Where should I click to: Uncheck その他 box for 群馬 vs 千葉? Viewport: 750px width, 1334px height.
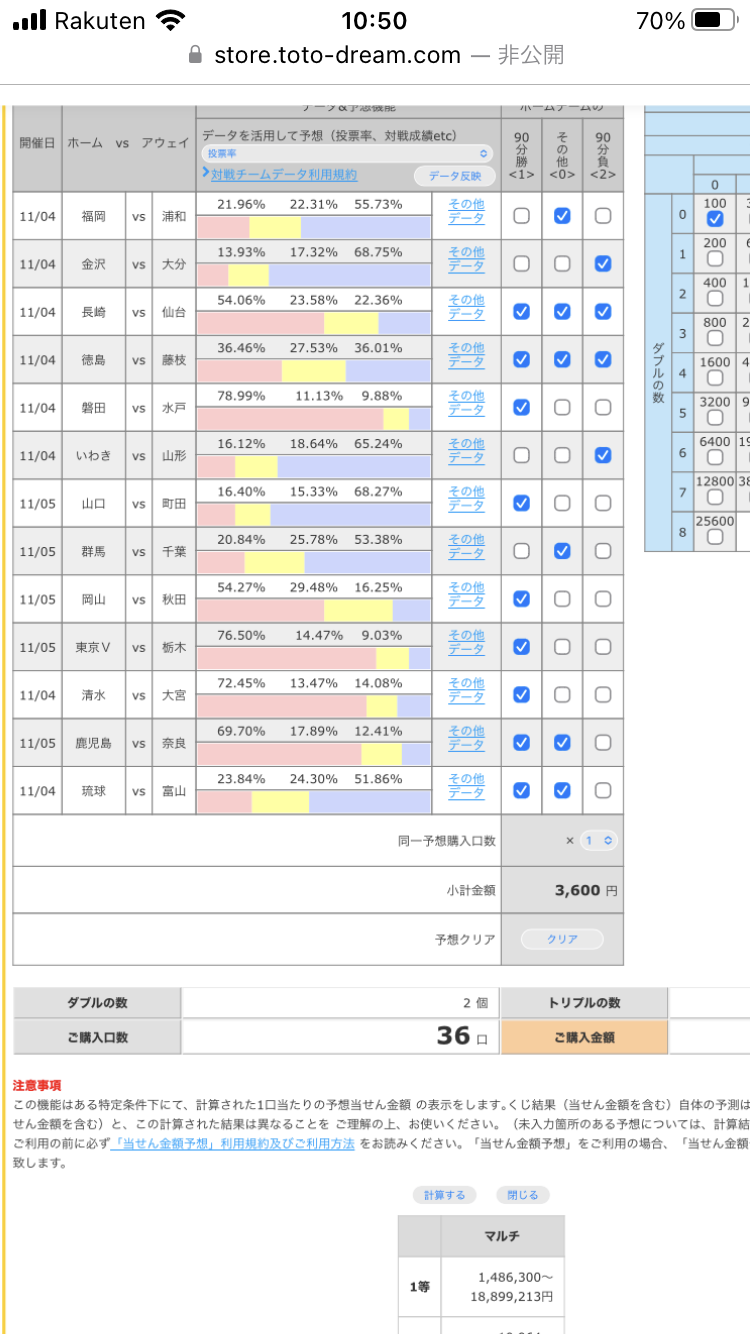point(562,551)
